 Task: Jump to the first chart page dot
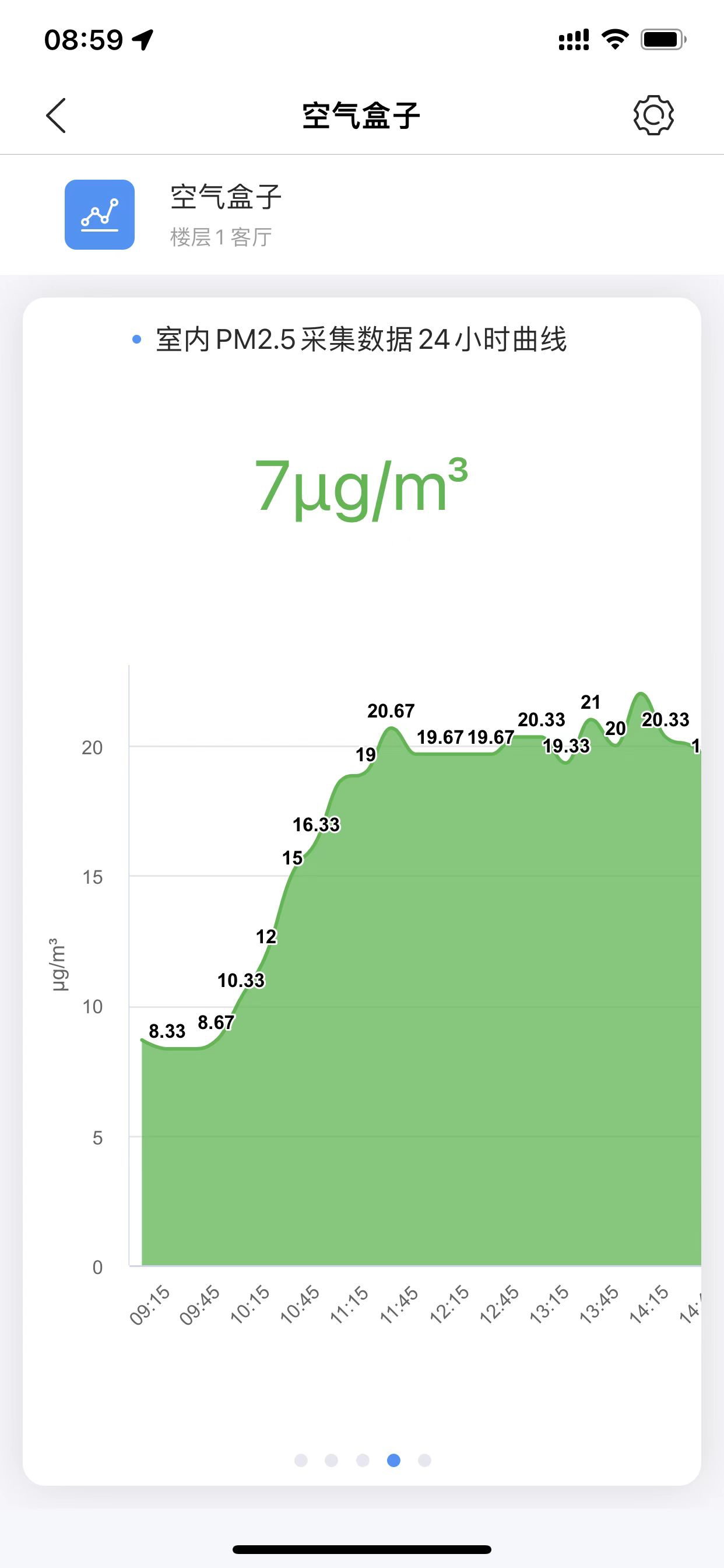click(x=301, y=1460)
